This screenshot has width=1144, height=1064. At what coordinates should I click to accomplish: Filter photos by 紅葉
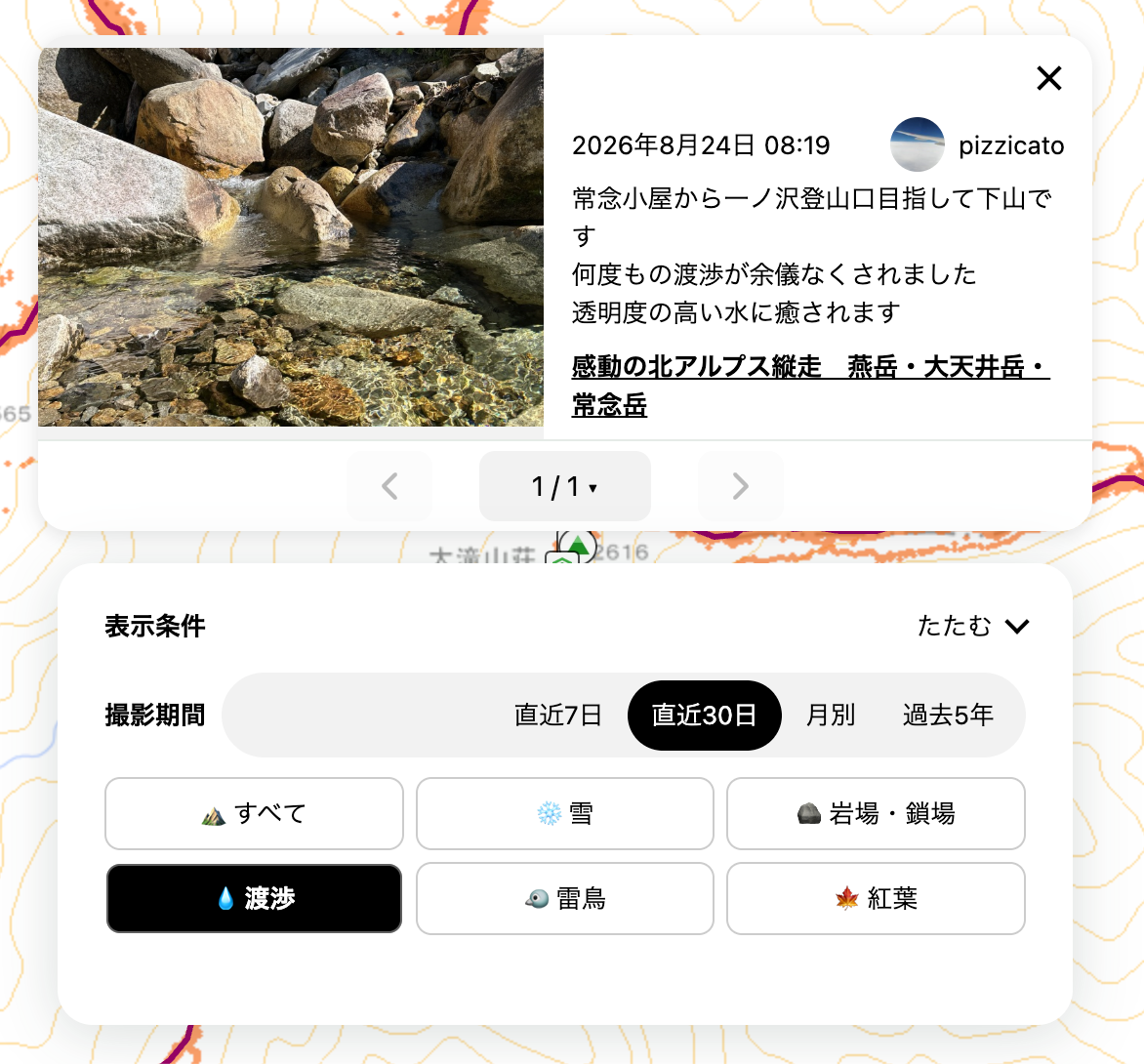(876, 898)
